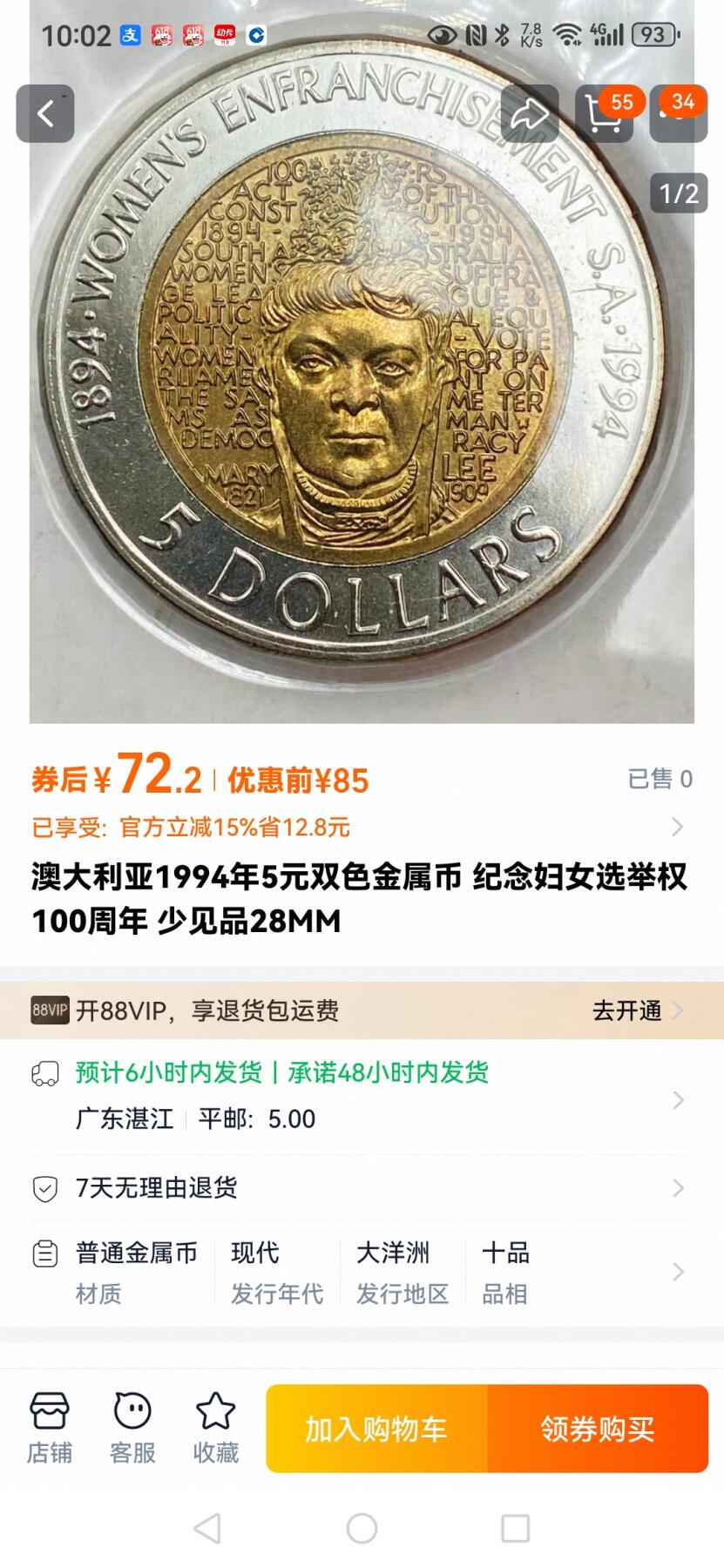The height and width of the screenshot is (1568, 724).
Task: Tap the system home button
Action: click(362, 1527)
